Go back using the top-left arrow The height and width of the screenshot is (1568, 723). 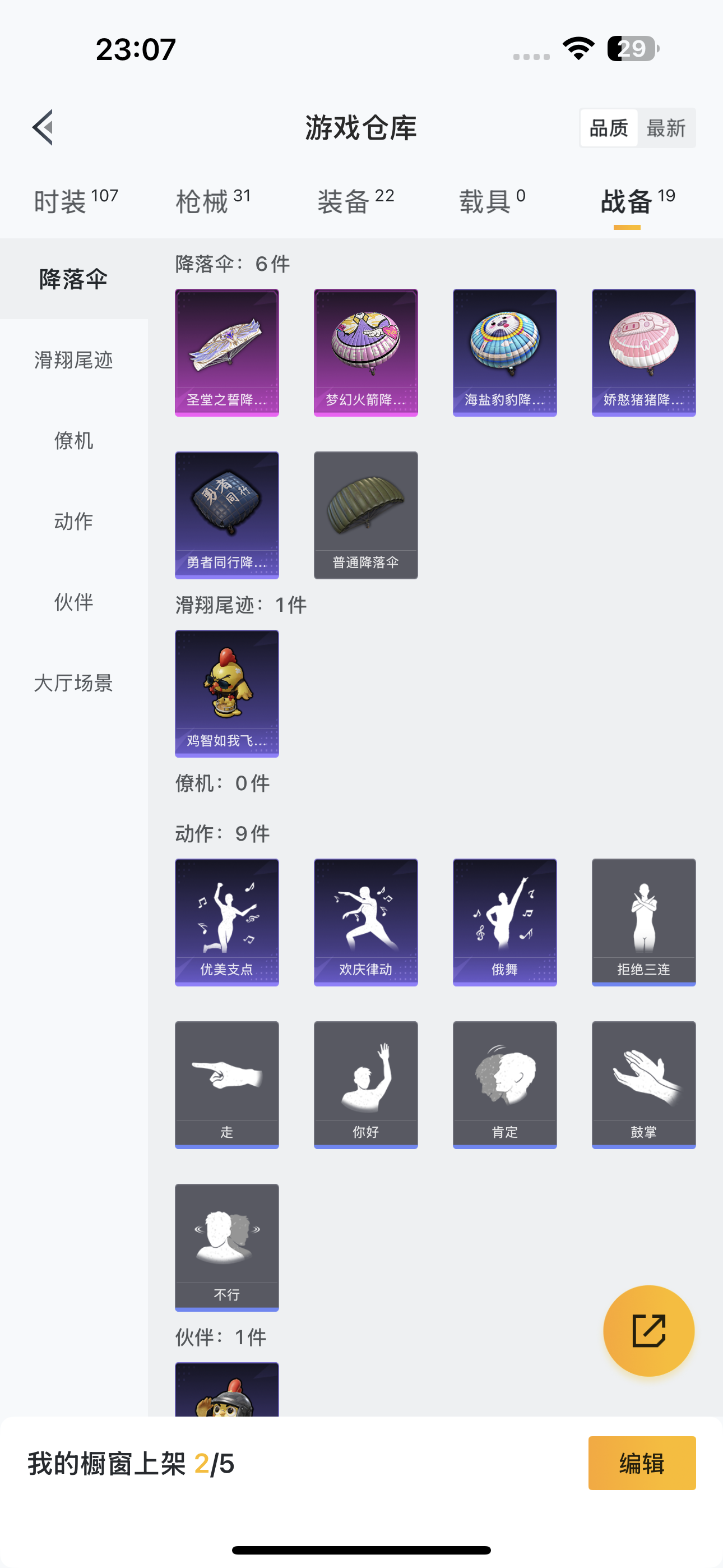[43, 127]
